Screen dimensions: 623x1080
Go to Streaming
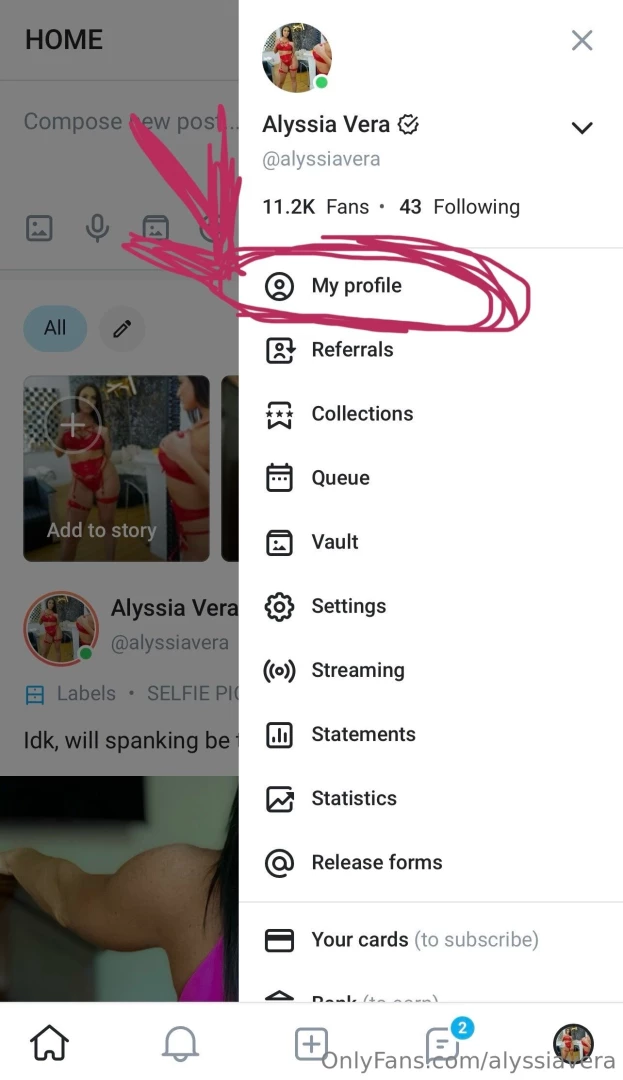[x=357, y=670]
